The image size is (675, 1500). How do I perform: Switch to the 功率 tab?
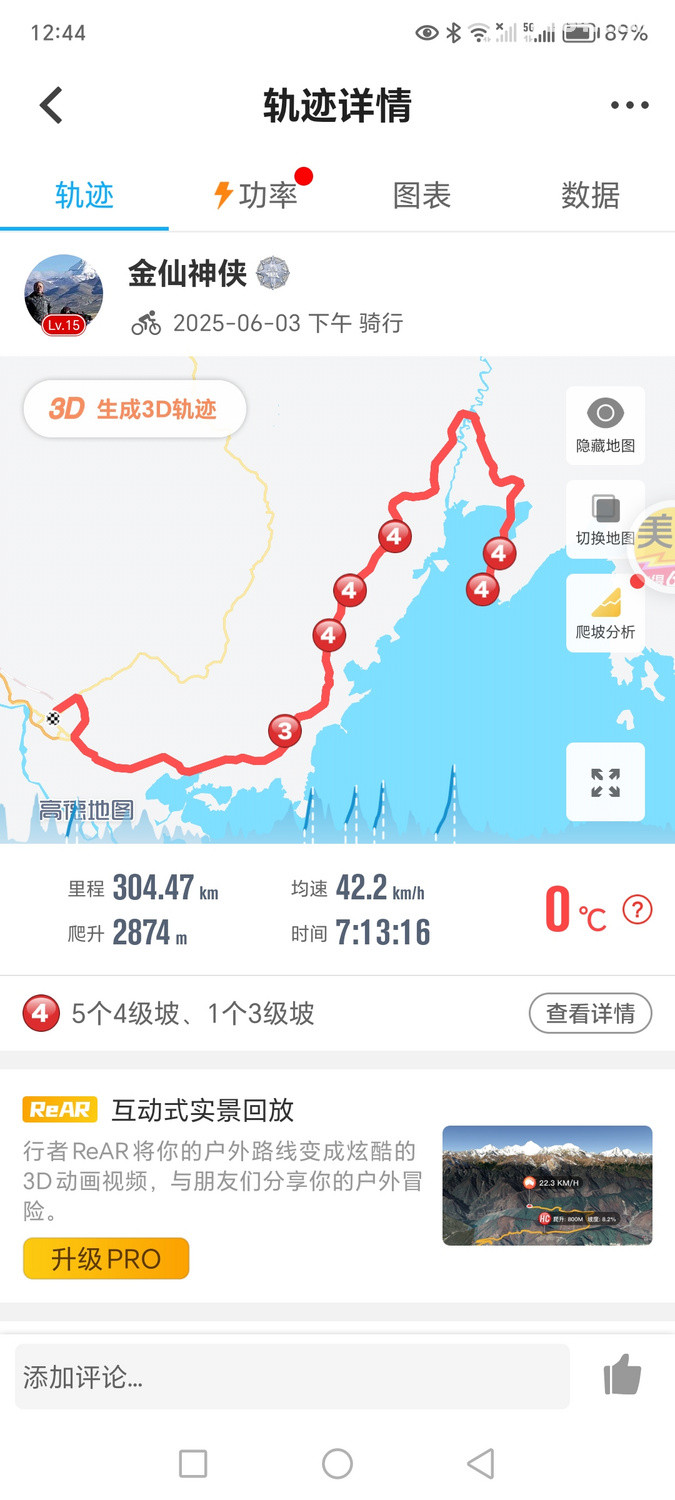click(x=258, y=195)
